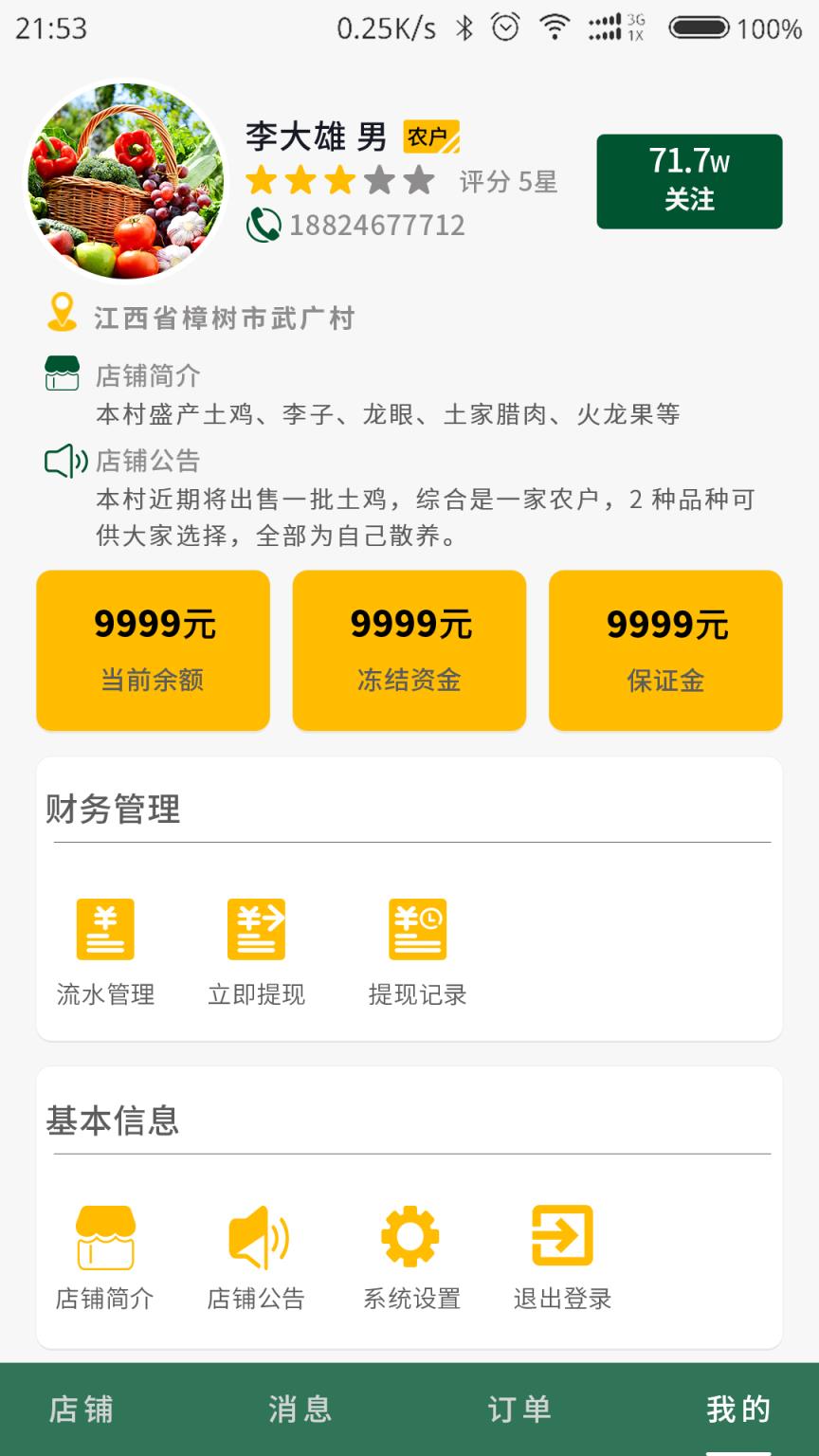Click the 退出登录 logout icon
The height and width of the screenshot is (1456, 819).
click(560, 1237)
